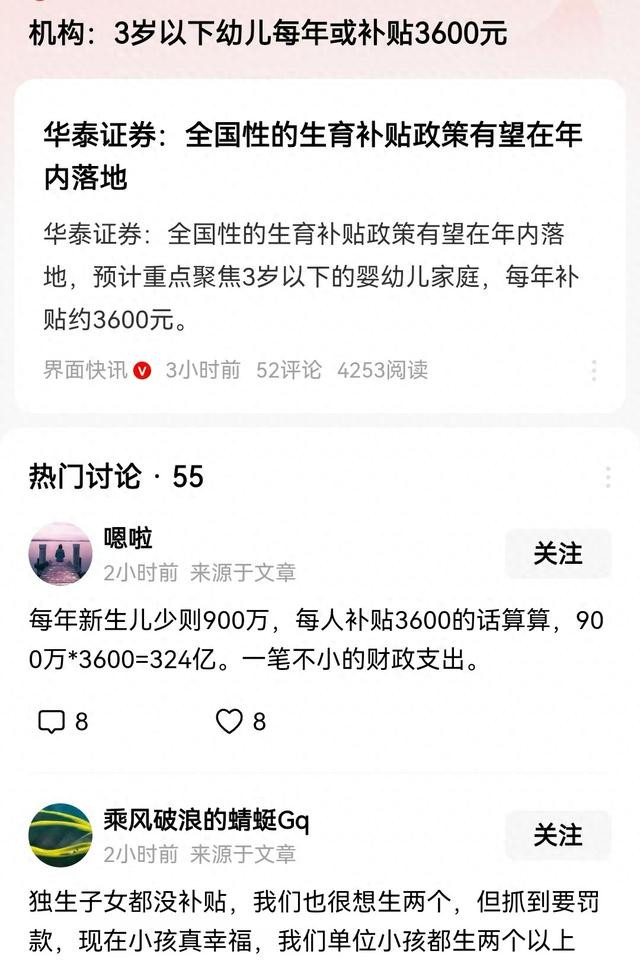Open more options for 热门讨论
640x967 pixels.
point(607,477)
